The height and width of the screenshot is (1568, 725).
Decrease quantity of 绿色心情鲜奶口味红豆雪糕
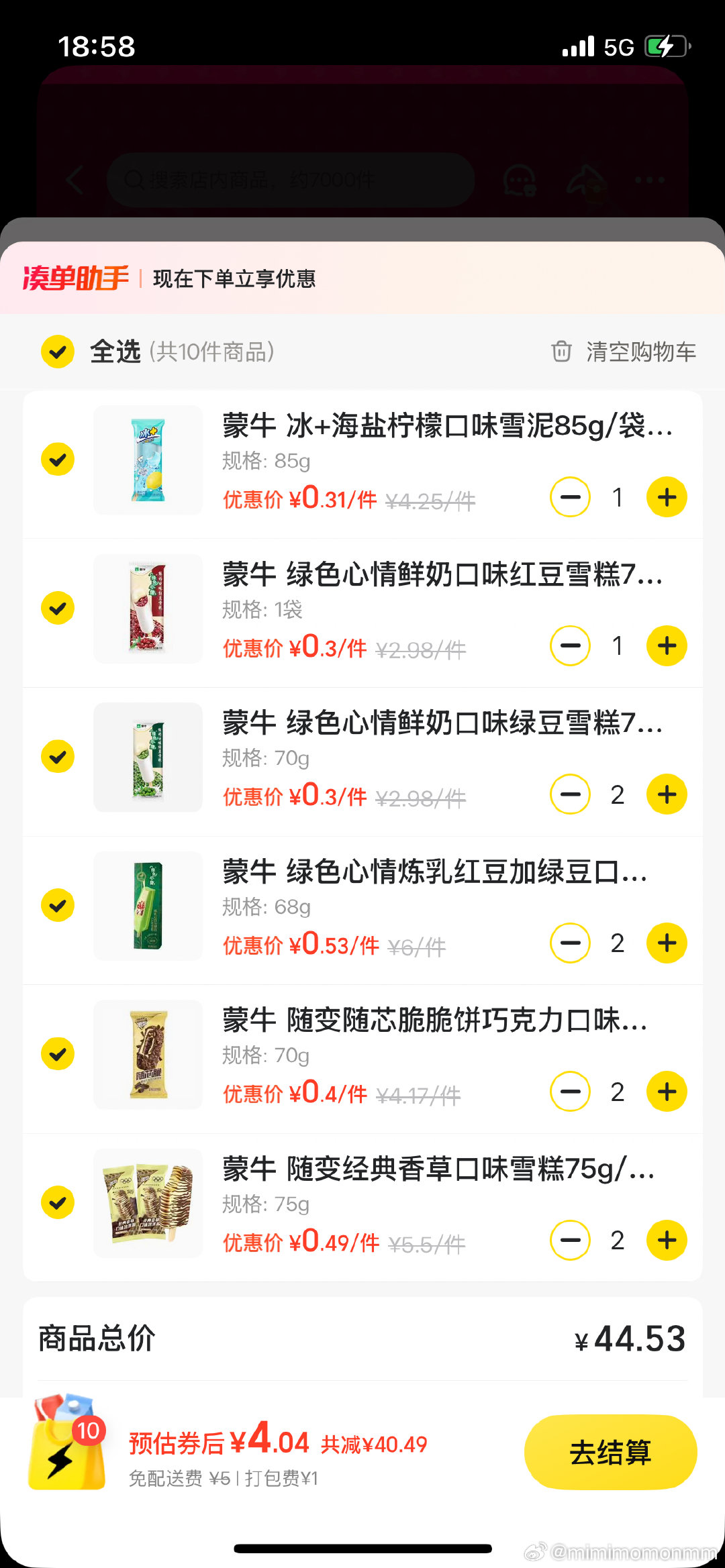[570, 646]
